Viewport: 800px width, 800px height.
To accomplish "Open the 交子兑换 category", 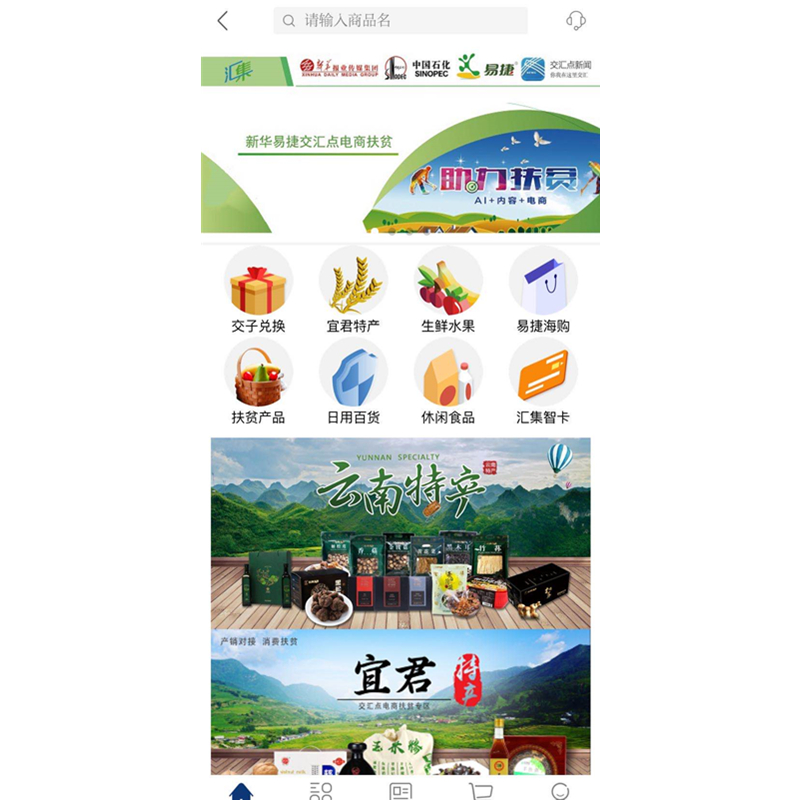I will click(x=258, y=290).
